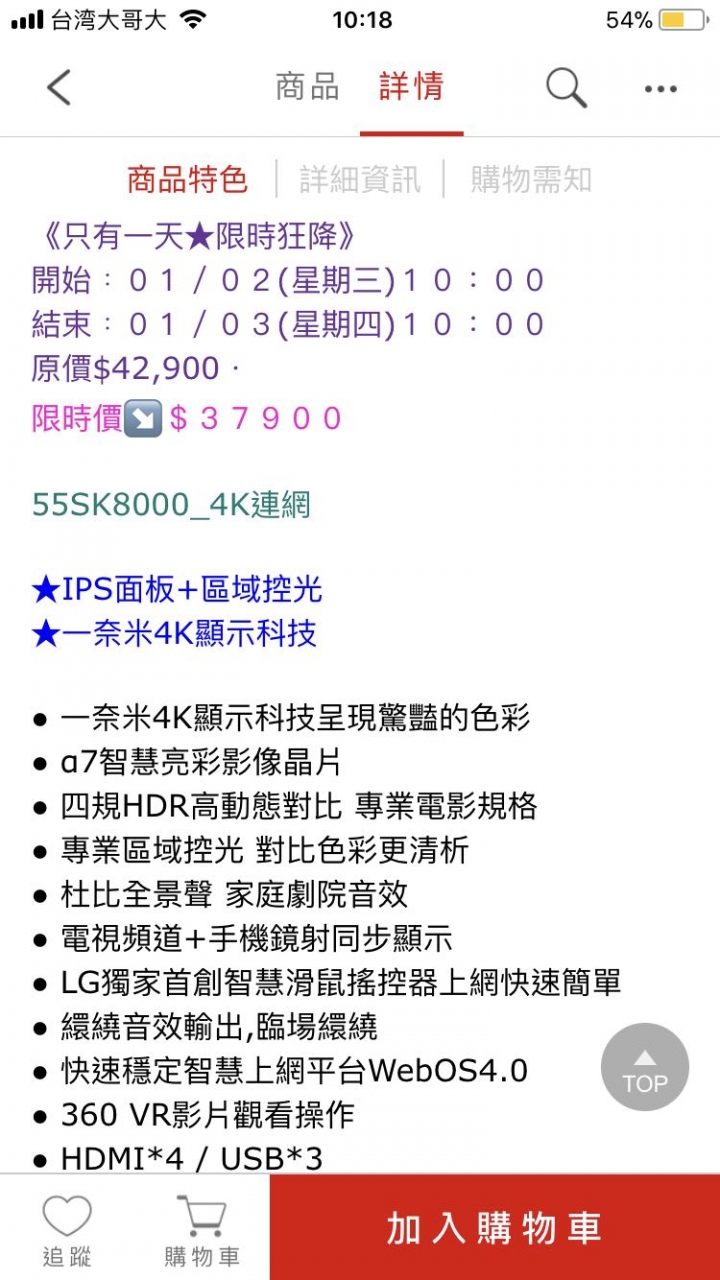The width and height of the screenshot is (720, 1280).
Task: Tap 加入購物車 to add to cart
Action: point(494,1229)
